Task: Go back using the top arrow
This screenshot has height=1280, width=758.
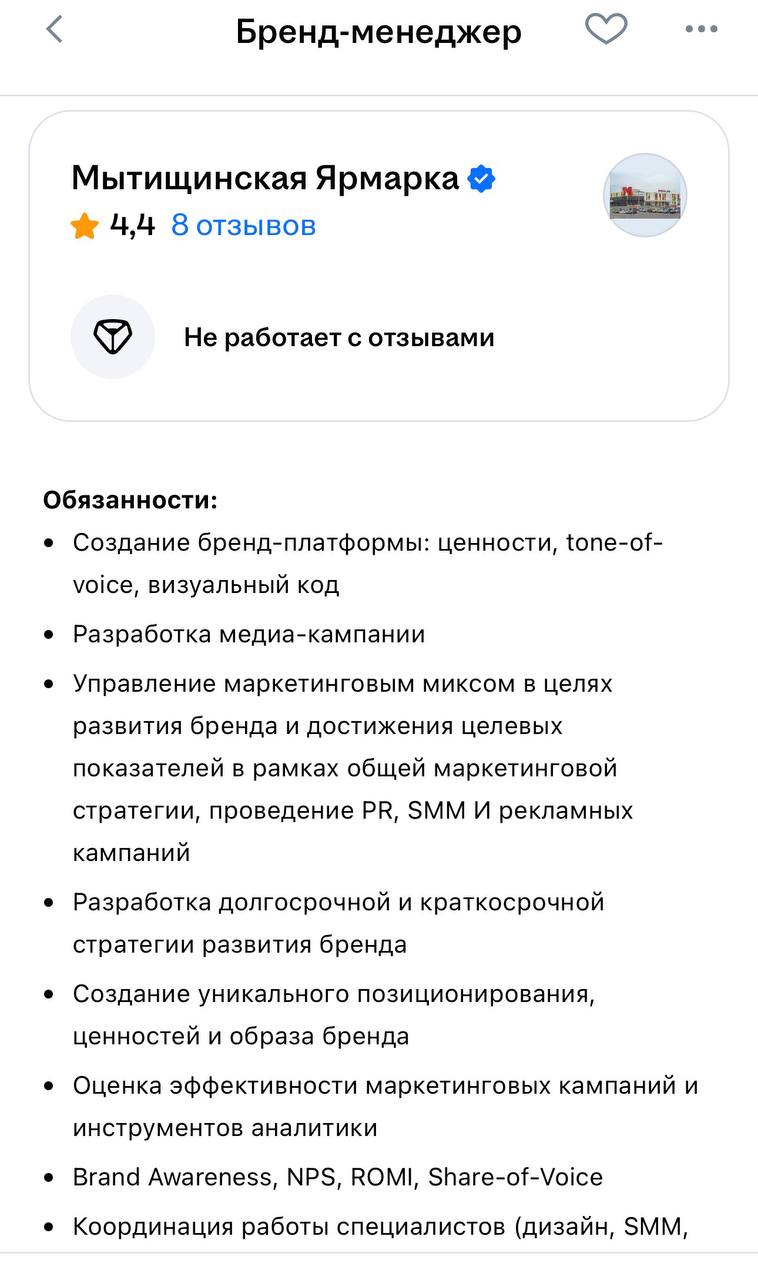Action: [54, 30]
